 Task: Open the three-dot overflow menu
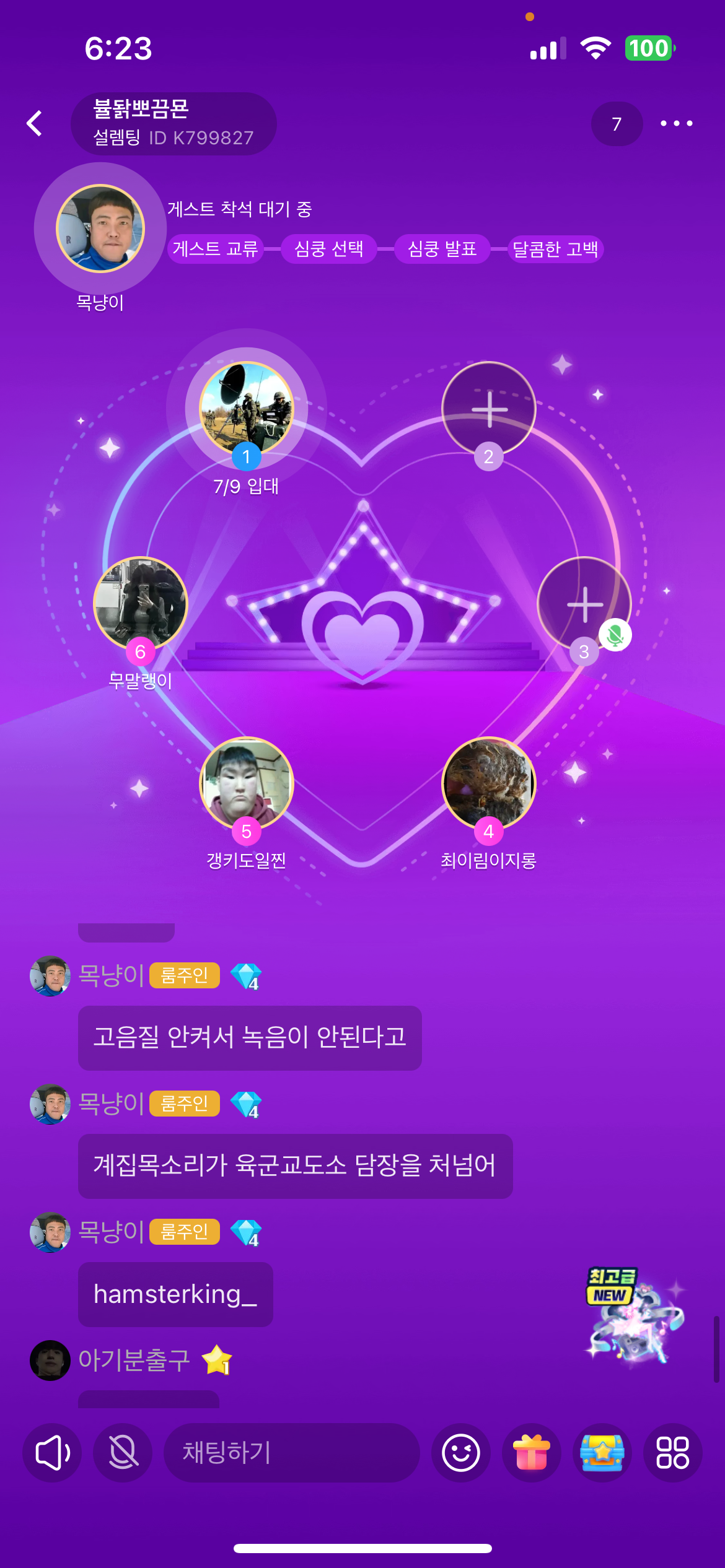[676, 123]
